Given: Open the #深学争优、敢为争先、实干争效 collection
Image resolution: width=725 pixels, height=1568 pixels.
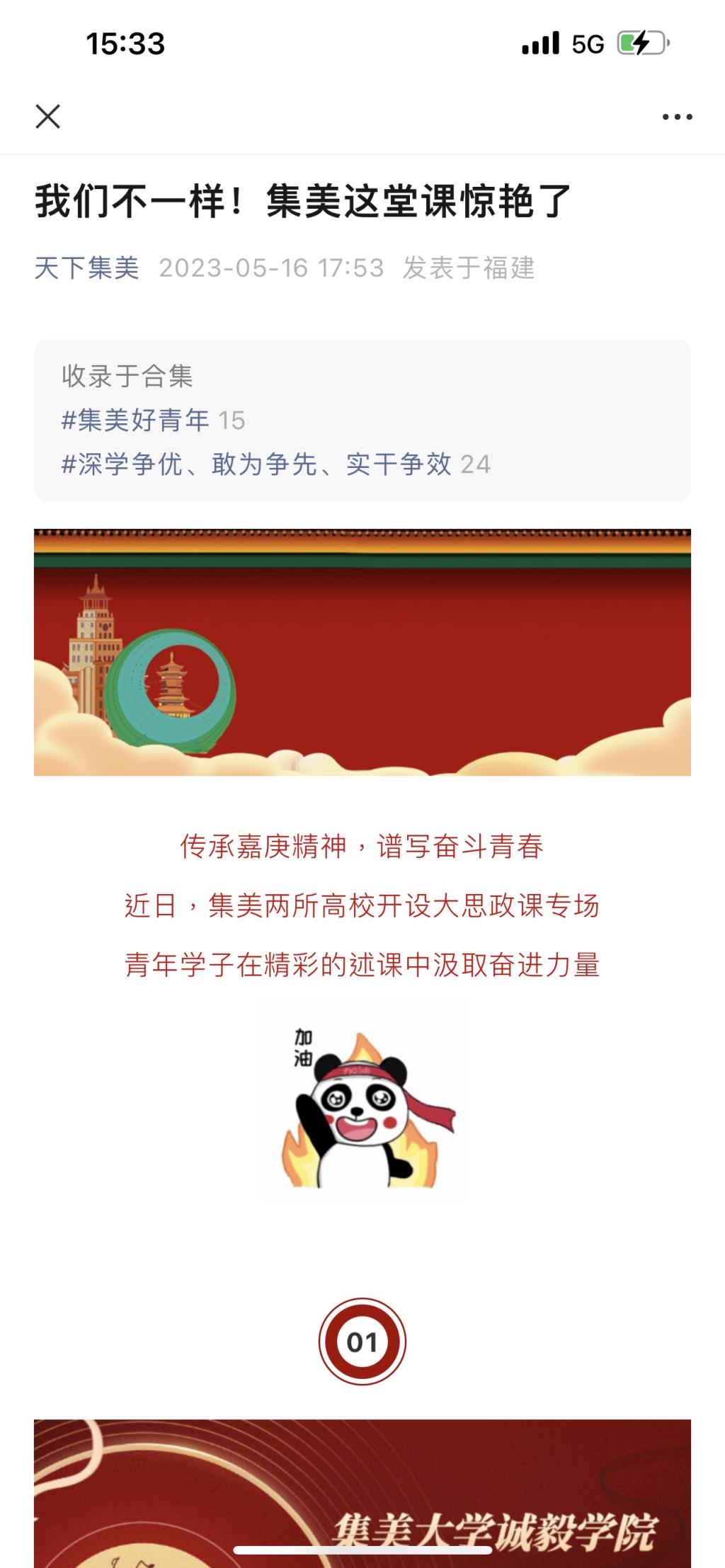Looking at the screenshot, I should point(256,464).
